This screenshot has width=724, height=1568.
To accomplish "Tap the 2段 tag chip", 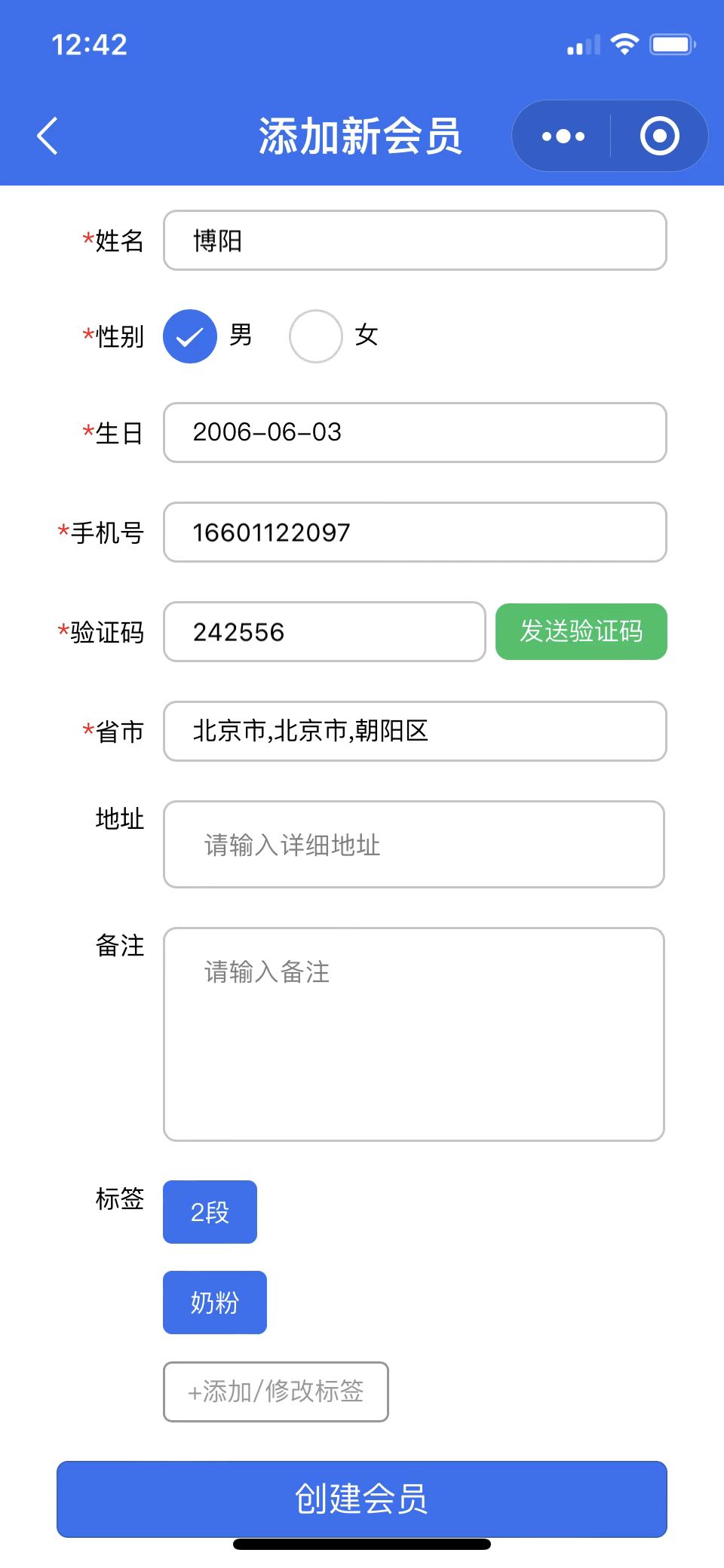I will 210,1212.
